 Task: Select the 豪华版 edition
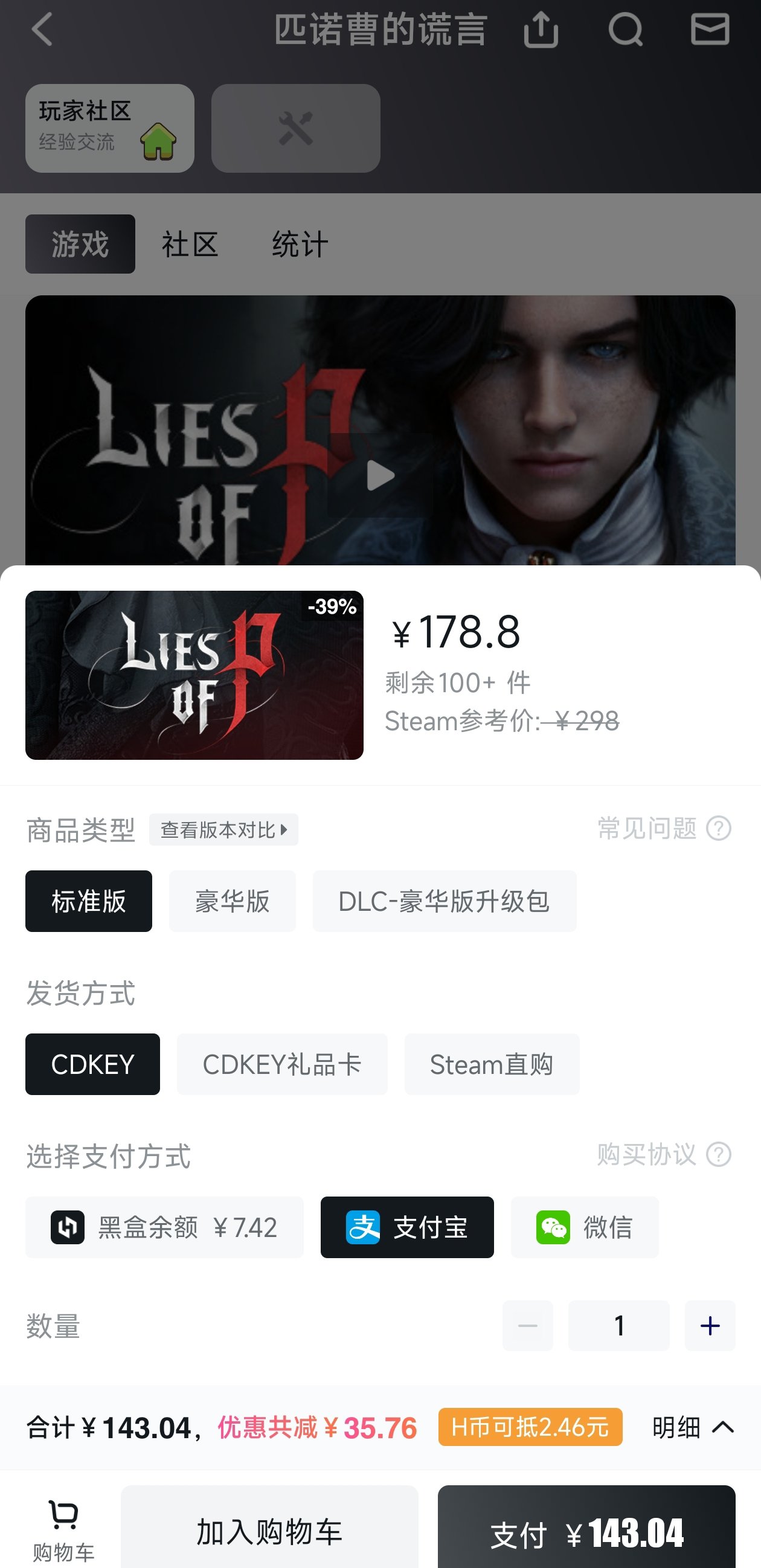232,901
